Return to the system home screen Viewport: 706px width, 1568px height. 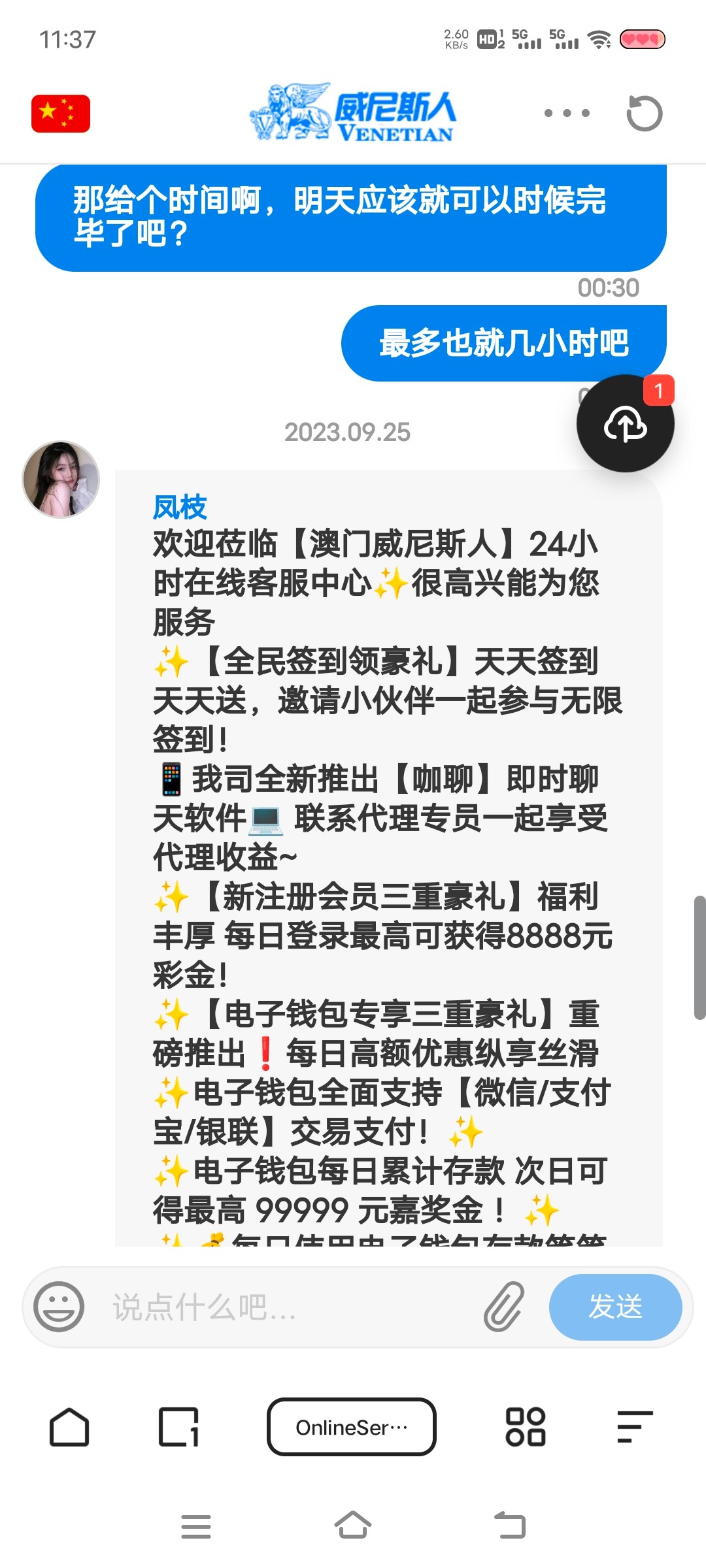point(353,1526)
